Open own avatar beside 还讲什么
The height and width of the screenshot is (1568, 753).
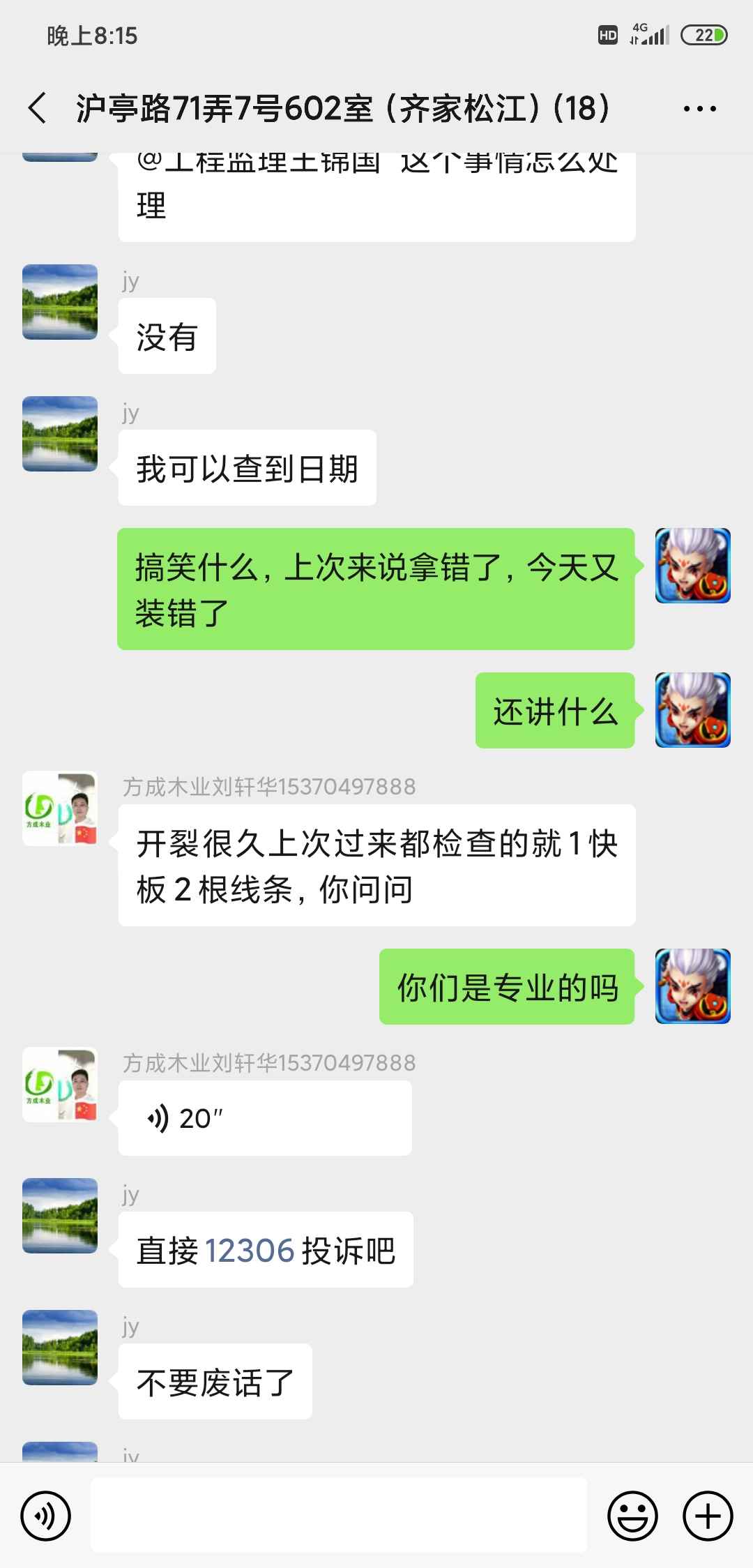click(692, 710)
